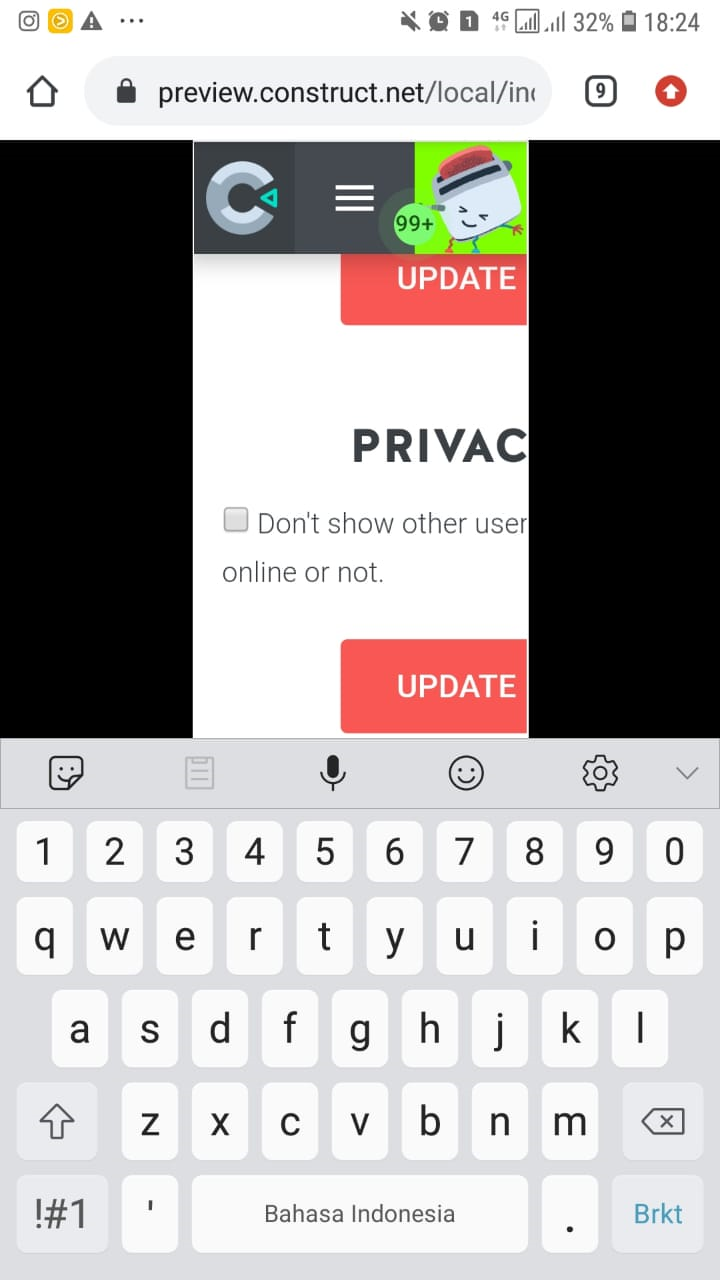Tap the Construct logo
The width and height of the screenshot is (720, 1280).
(x=243, y=198)
